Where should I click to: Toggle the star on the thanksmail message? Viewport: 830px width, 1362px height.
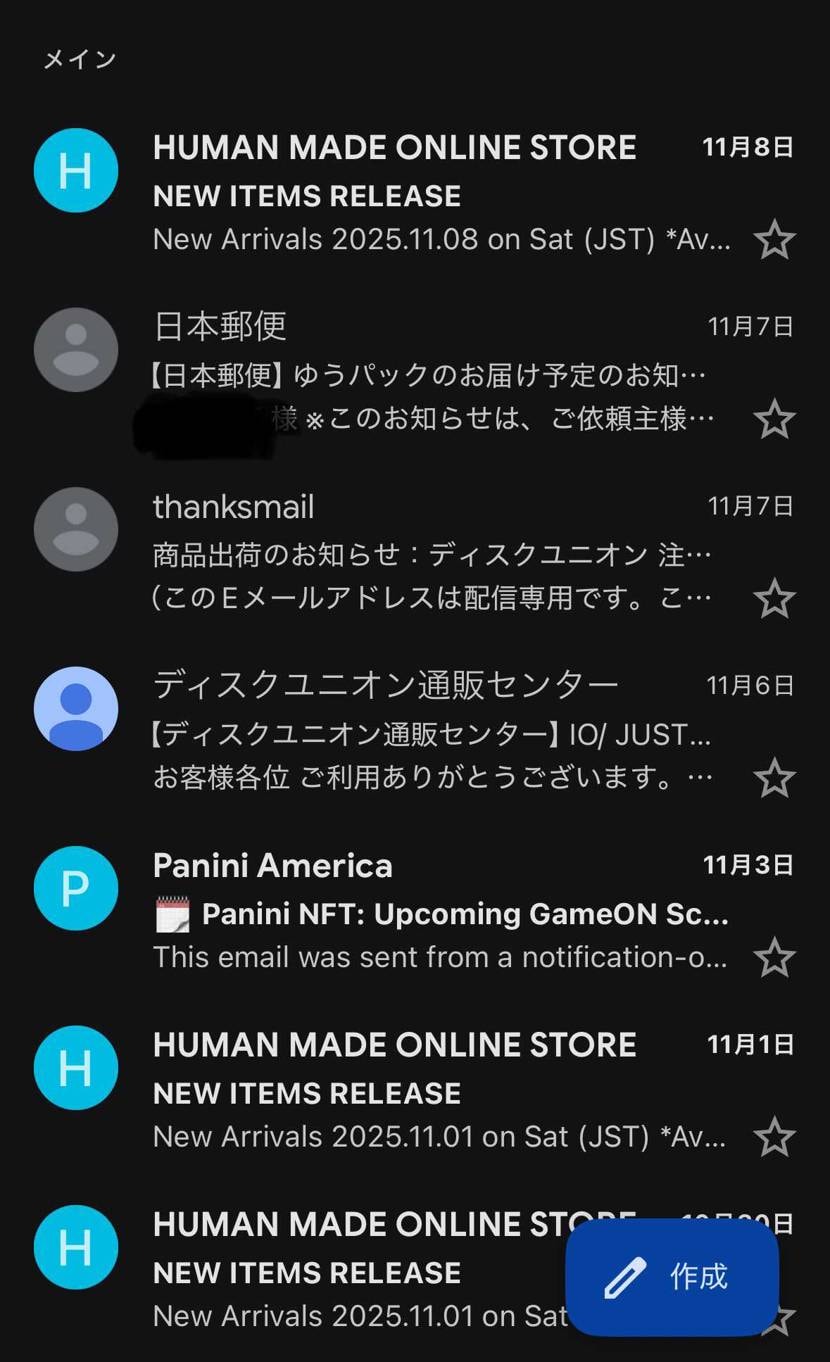774,599
